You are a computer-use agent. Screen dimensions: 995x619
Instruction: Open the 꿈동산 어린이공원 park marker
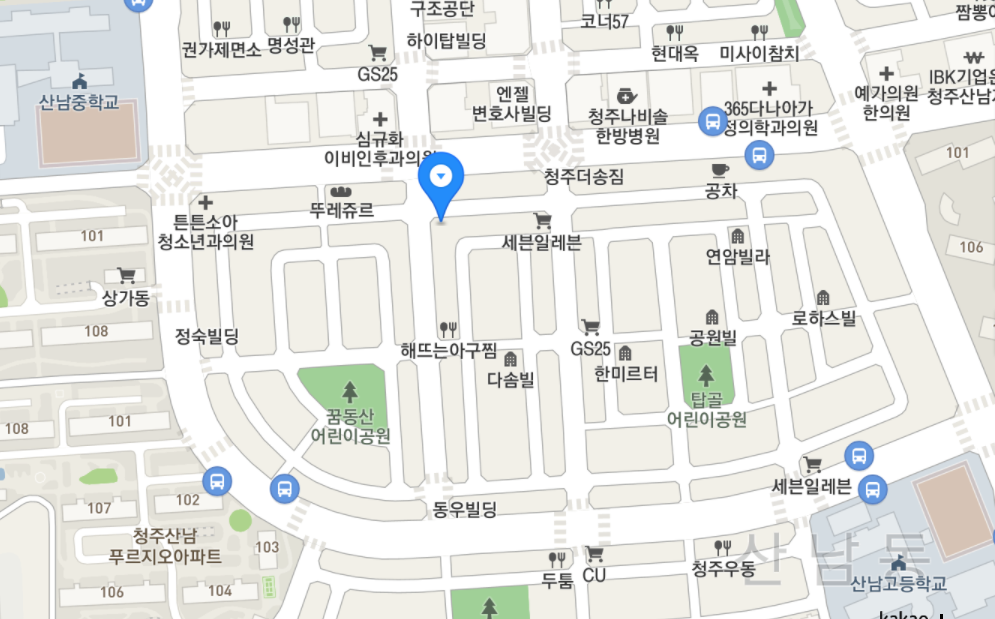coord(349,390)
